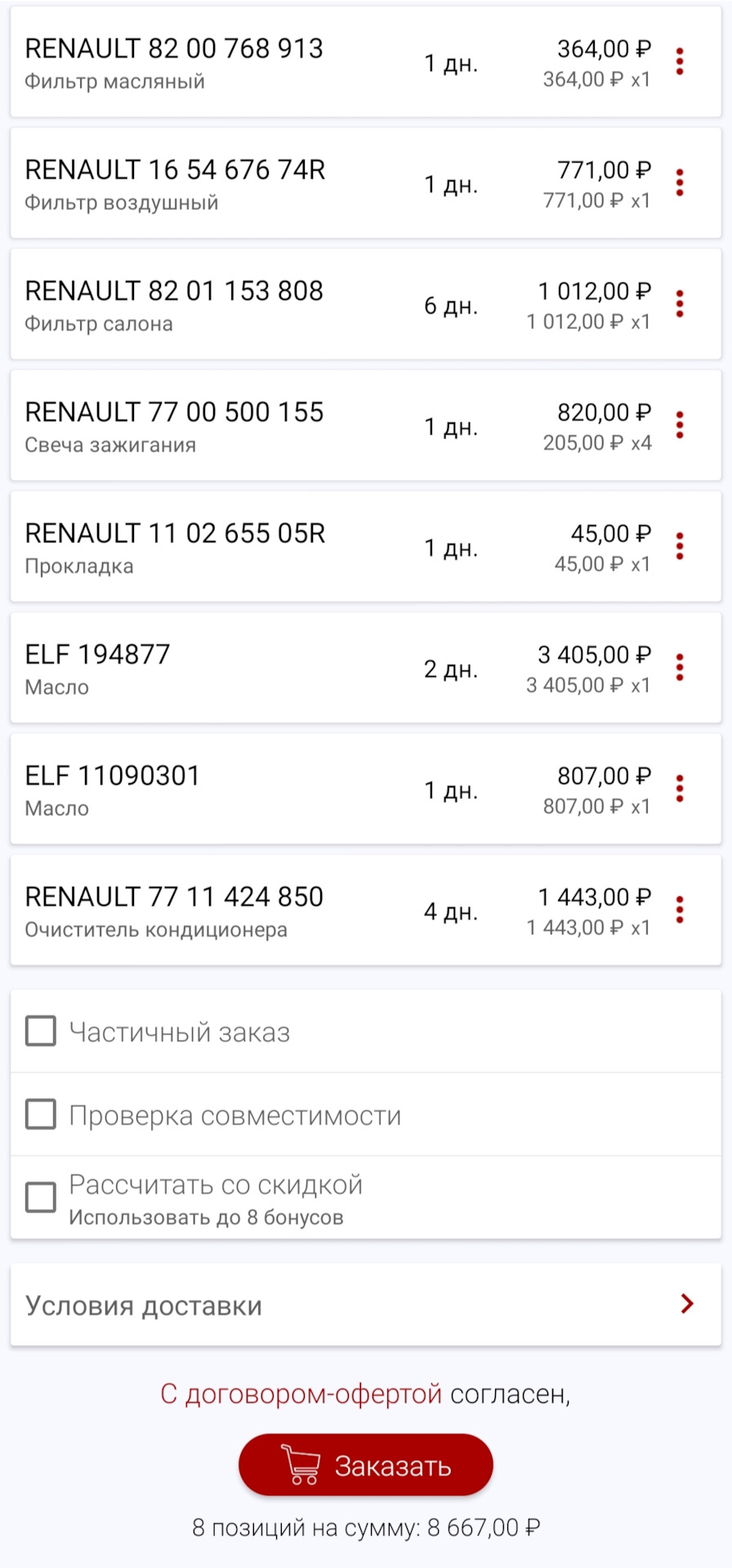The image size is (732, 1568).
Task: Enable the Частичный заказ checkbox
Action: click(41, 1031)
